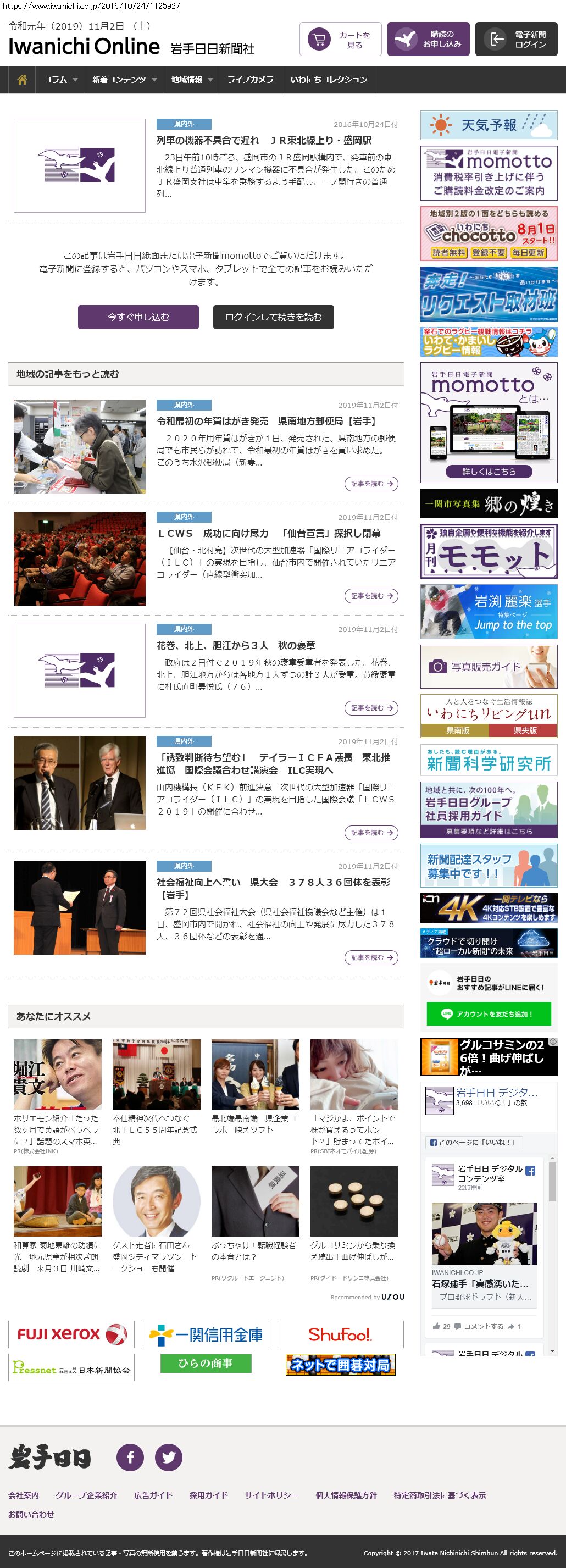This screenshot has height=1568, width=566.
Task: Open the Twitter icon in footer
Action: [x=169, y=1457]
